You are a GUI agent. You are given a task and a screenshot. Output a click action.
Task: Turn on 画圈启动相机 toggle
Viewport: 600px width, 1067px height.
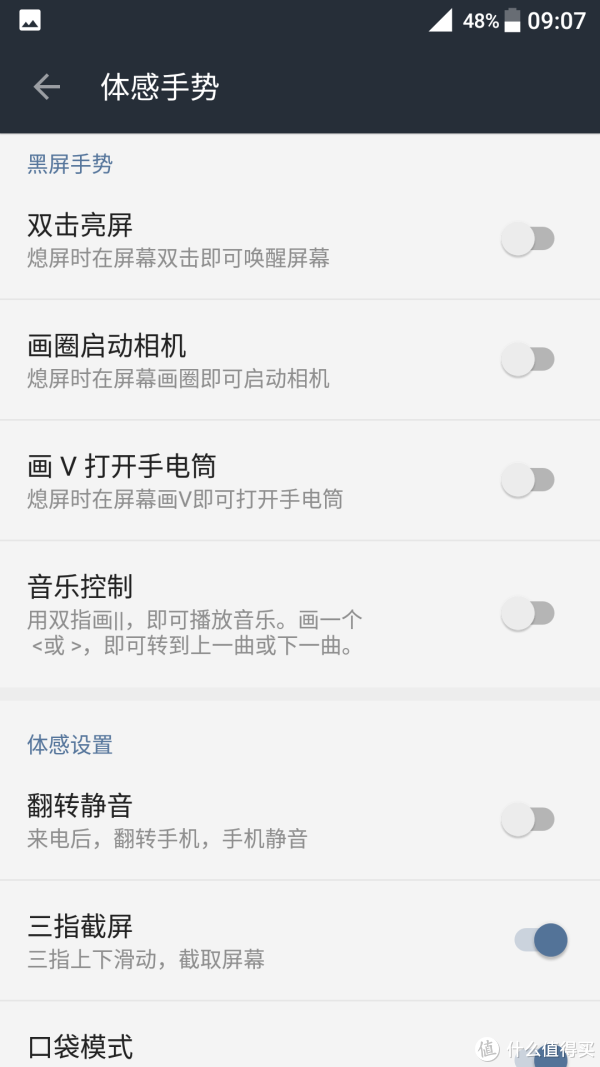[x=528, y=359]
